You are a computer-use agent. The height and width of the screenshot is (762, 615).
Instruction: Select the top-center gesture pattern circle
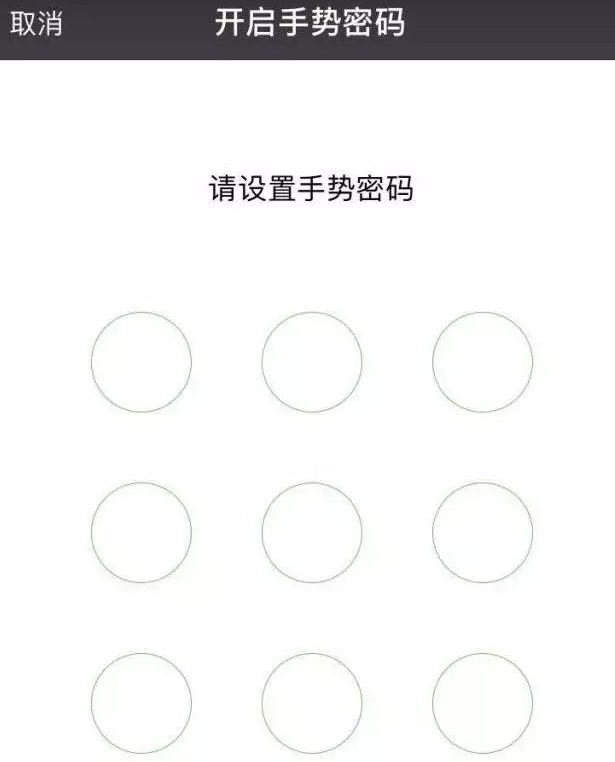(312, 362)
